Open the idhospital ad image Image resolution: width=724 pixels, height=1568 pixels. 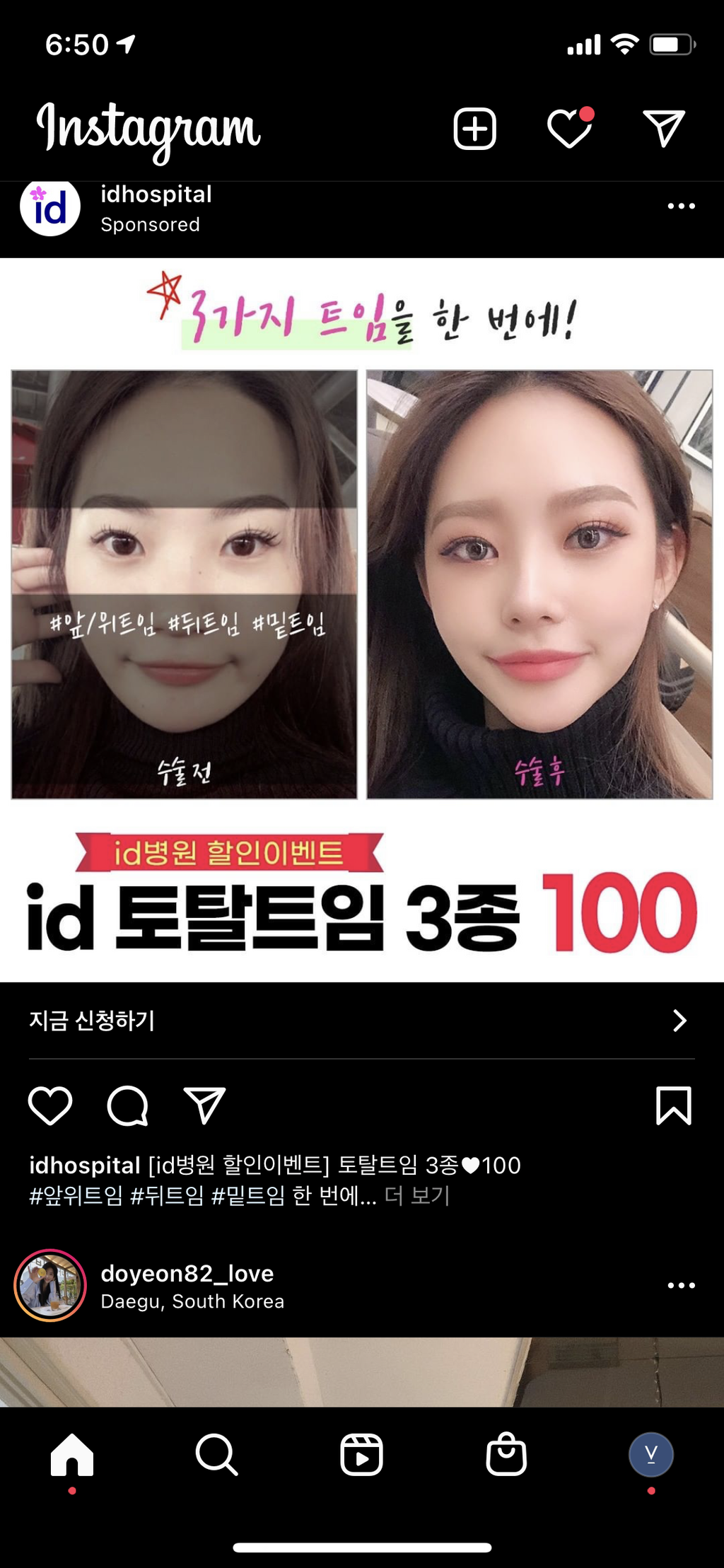[362, 619]
